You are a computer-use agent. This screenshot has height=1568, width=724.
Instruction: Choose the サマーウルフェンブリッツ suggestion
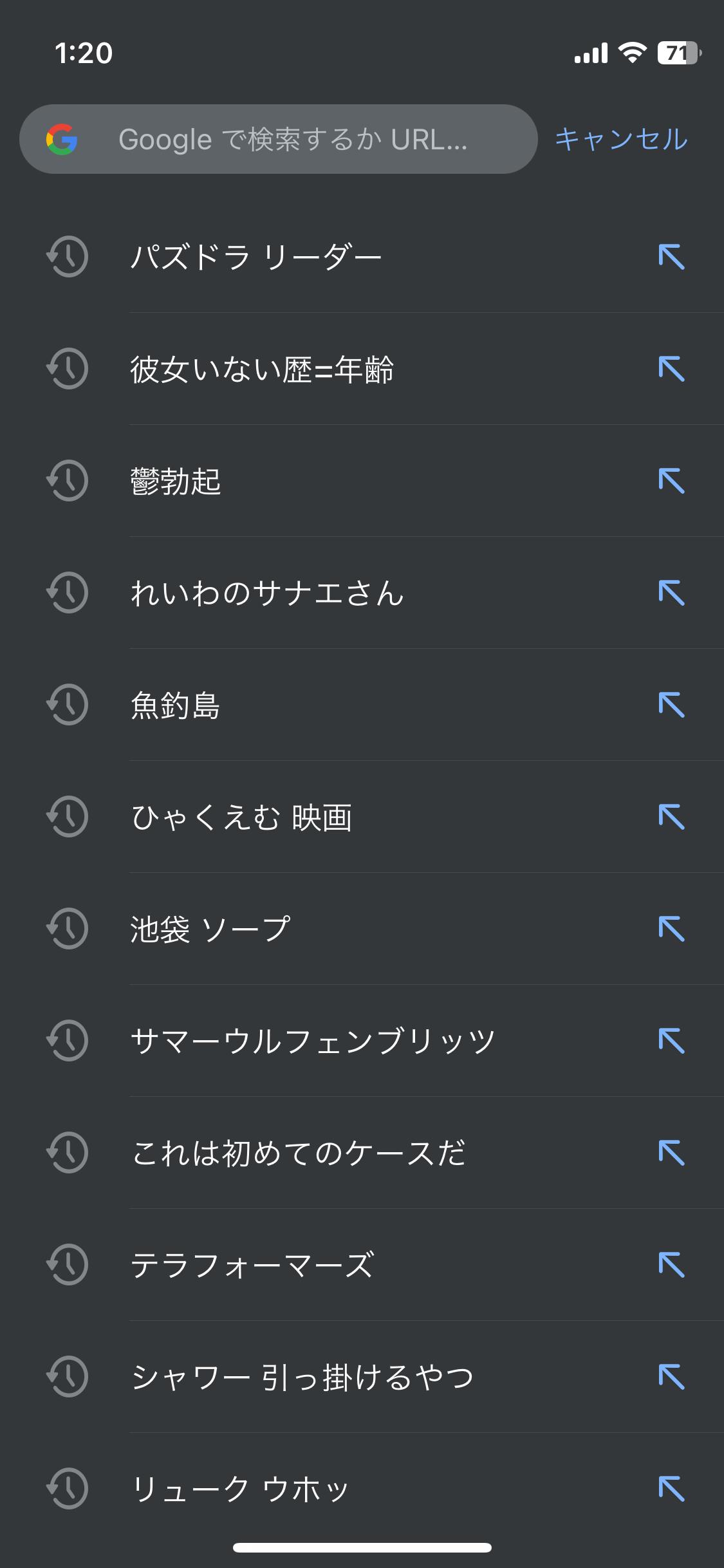[x=313, y=1041]
